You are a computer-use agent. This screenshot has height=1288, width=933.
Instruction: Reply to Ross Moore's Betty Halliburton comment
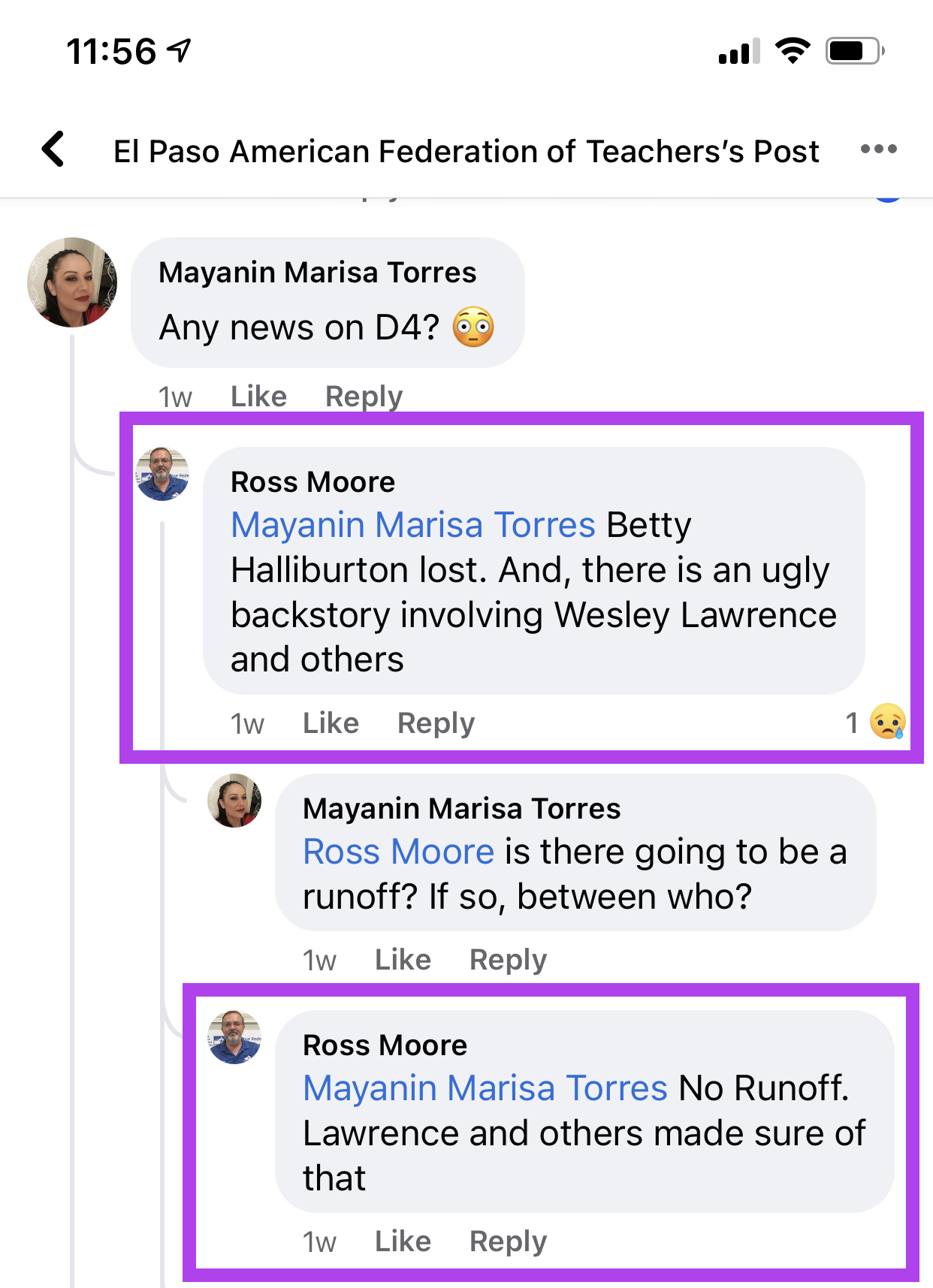coord(436,723)
